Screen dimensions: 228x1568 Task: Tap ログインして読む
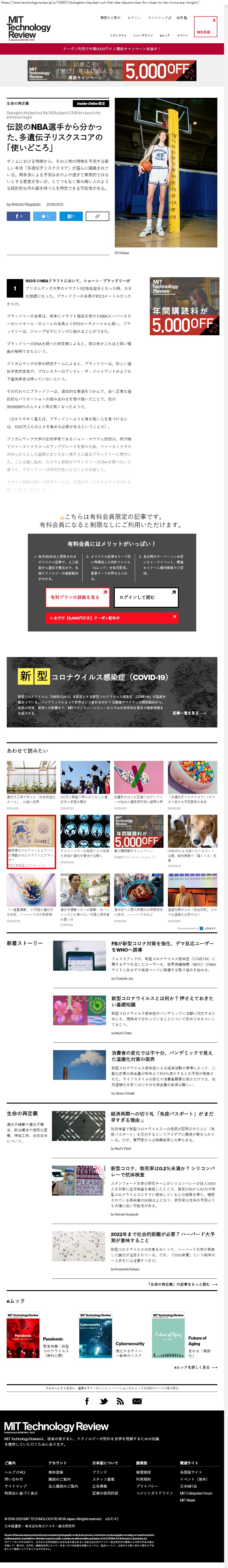[x=146, y=597]
